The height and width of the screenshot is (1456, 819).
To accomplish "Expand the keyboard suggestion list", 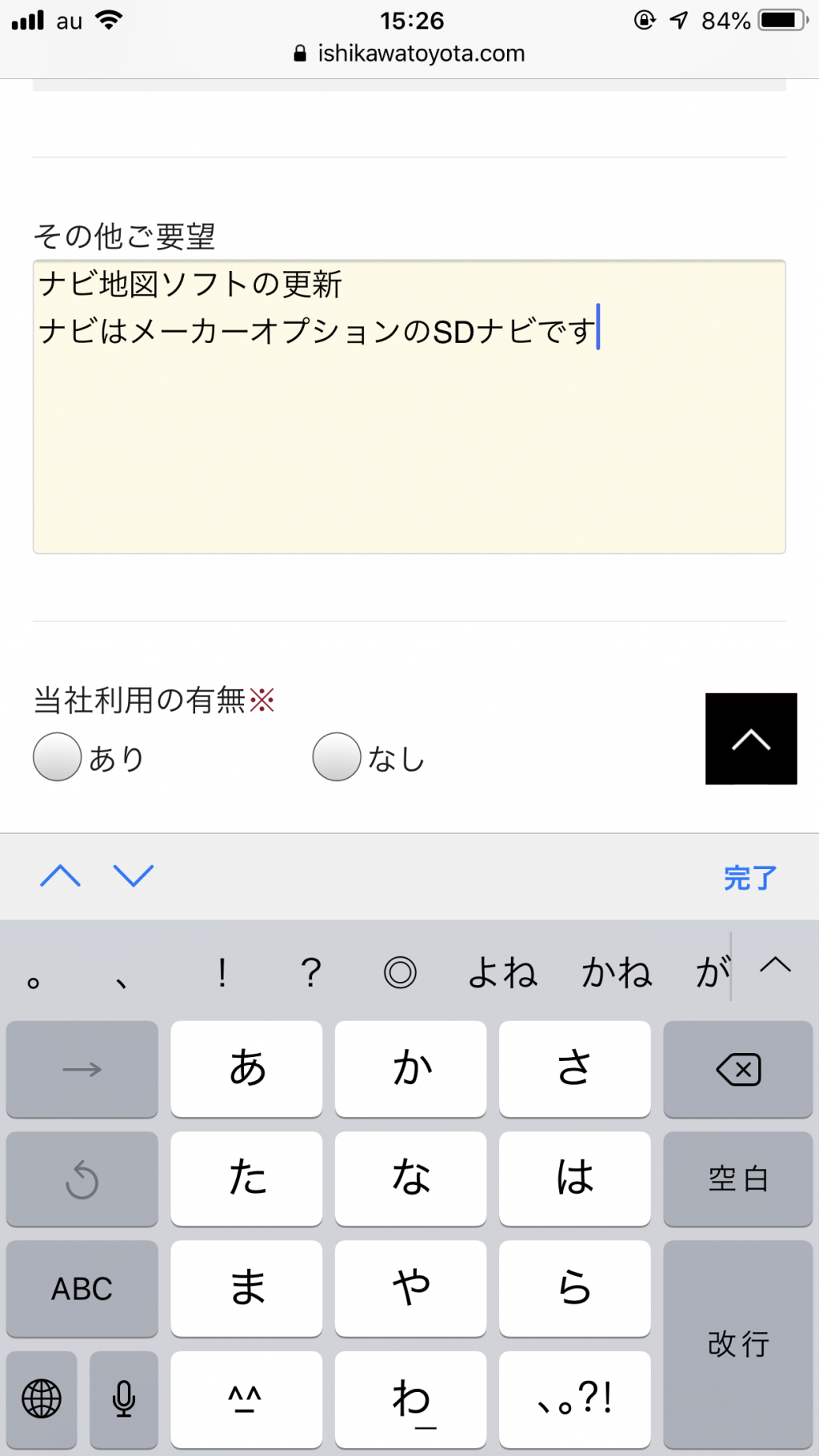I will 775,966.
